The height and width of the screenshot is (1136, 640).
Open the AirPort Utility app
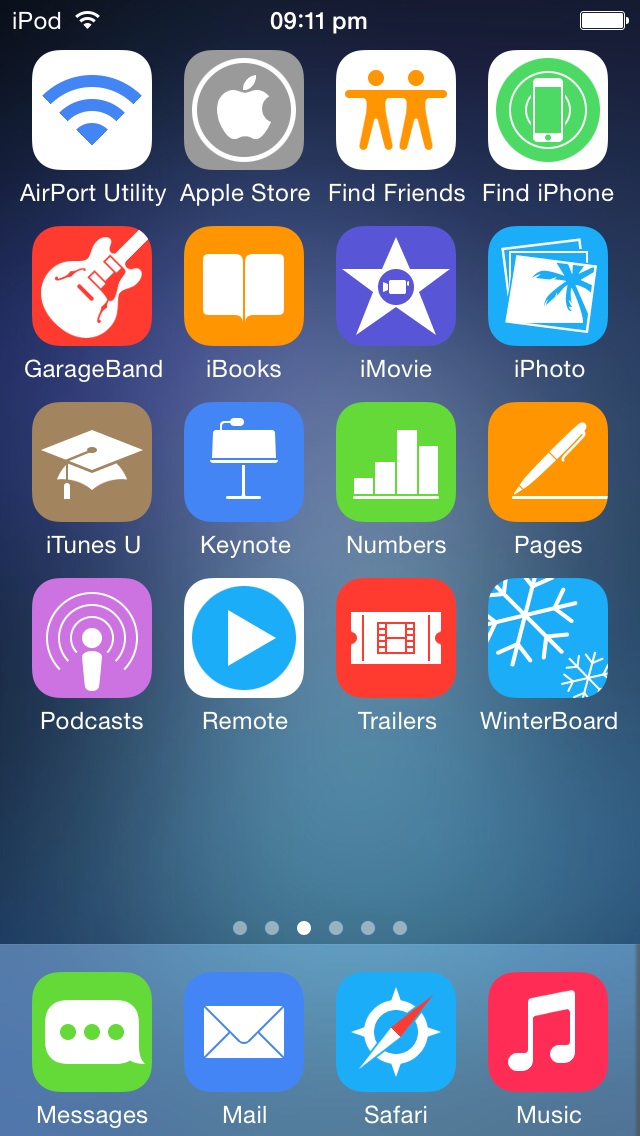click(92, 110)
